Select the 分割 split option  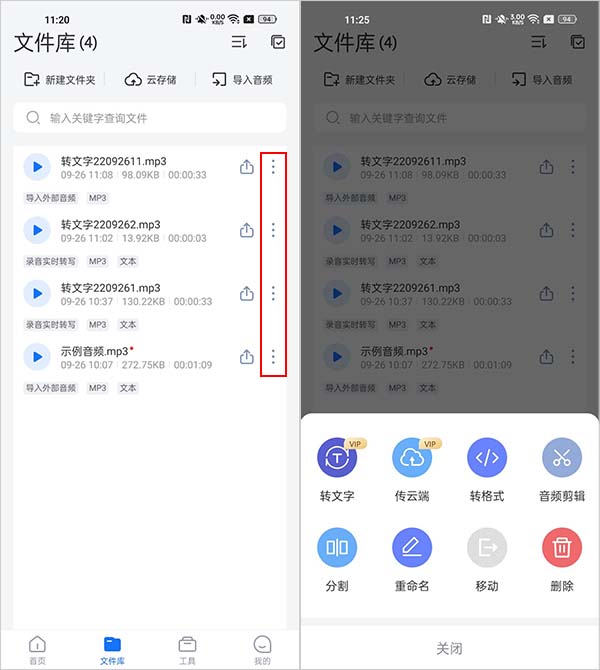(x=337, y=548)
